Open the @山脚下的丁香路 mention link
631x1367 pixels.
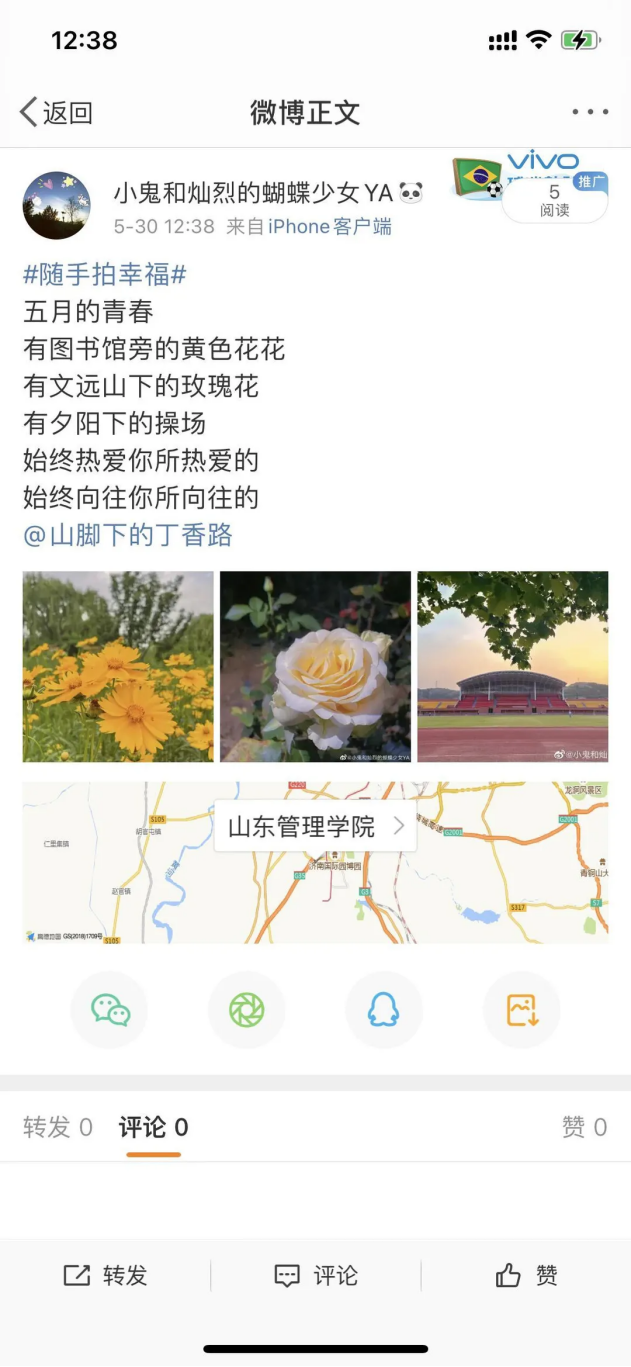[x=128, y=535]
